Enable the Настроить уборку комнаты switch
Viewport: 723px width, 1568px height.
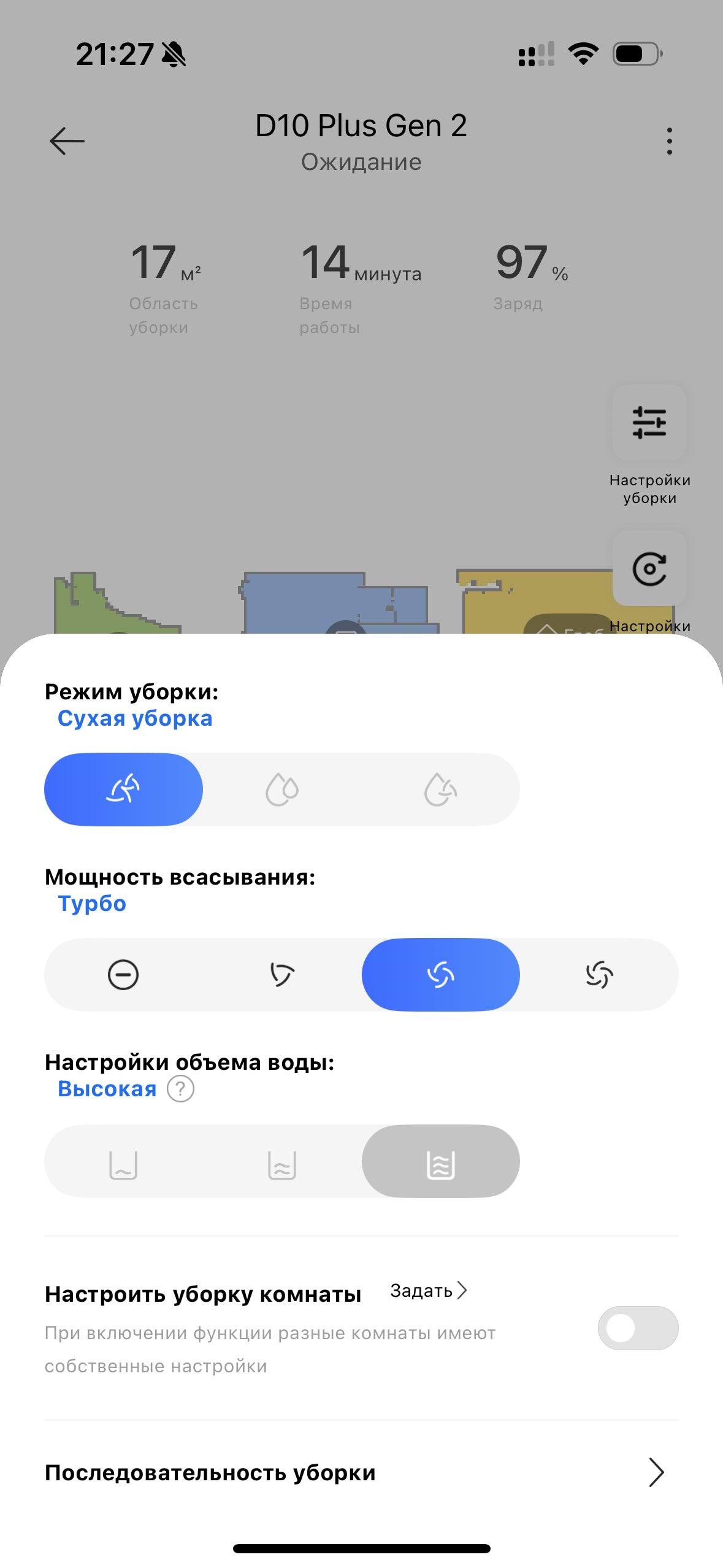pyautogui.click(x=638, y=1328)
